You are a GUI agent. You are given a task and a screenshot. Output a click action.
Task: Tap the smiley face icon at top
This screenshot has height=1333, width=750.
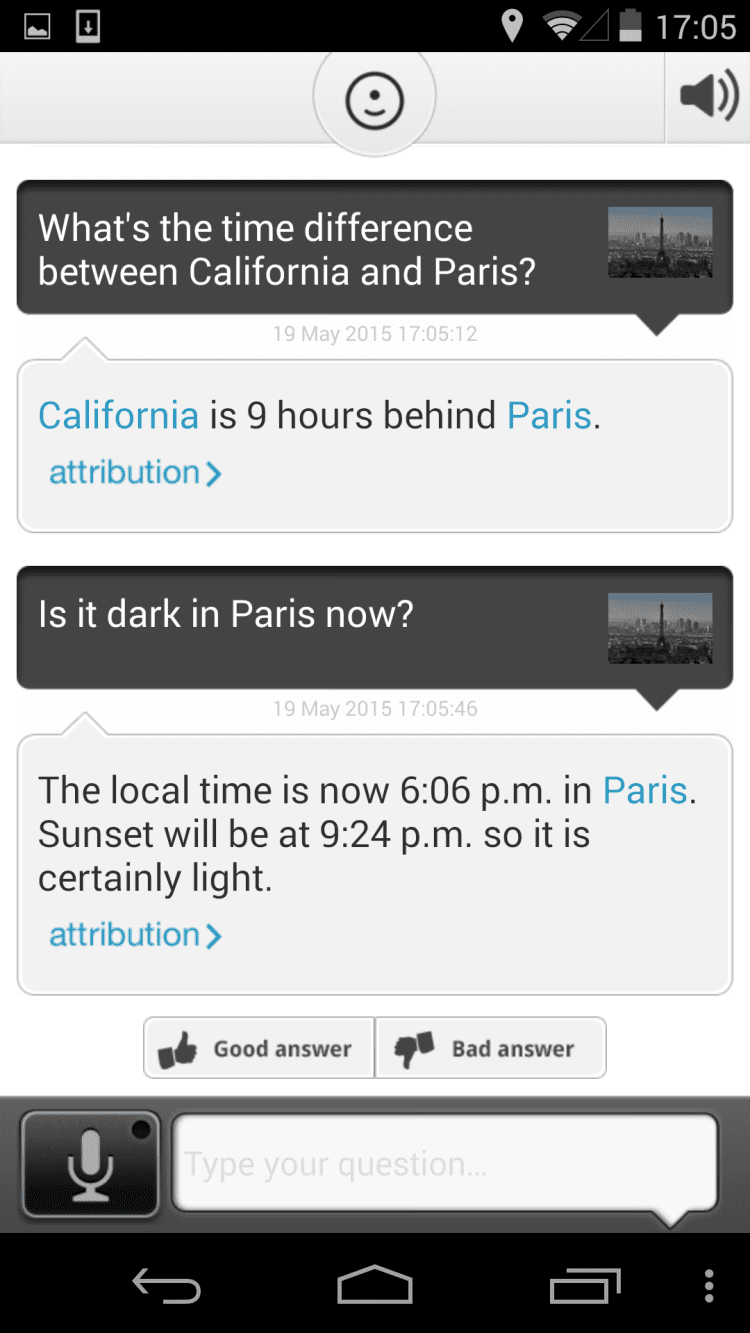(374, 100)
